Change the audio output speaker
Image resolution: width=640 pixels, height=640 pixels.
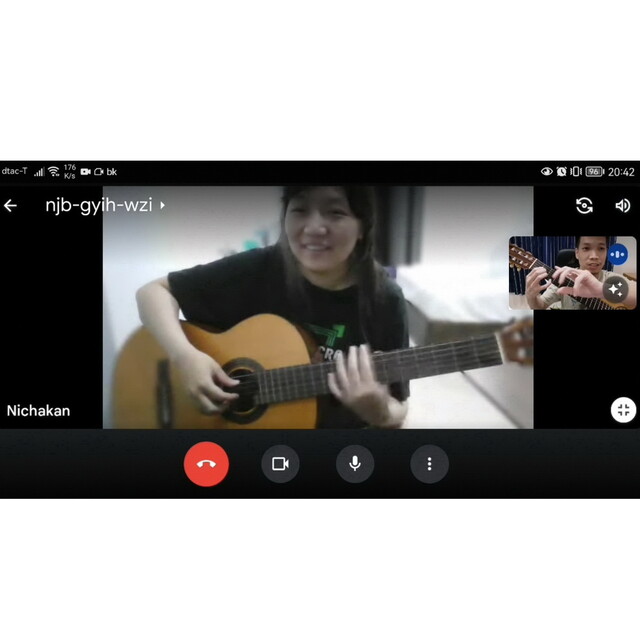tap(622, 206)
